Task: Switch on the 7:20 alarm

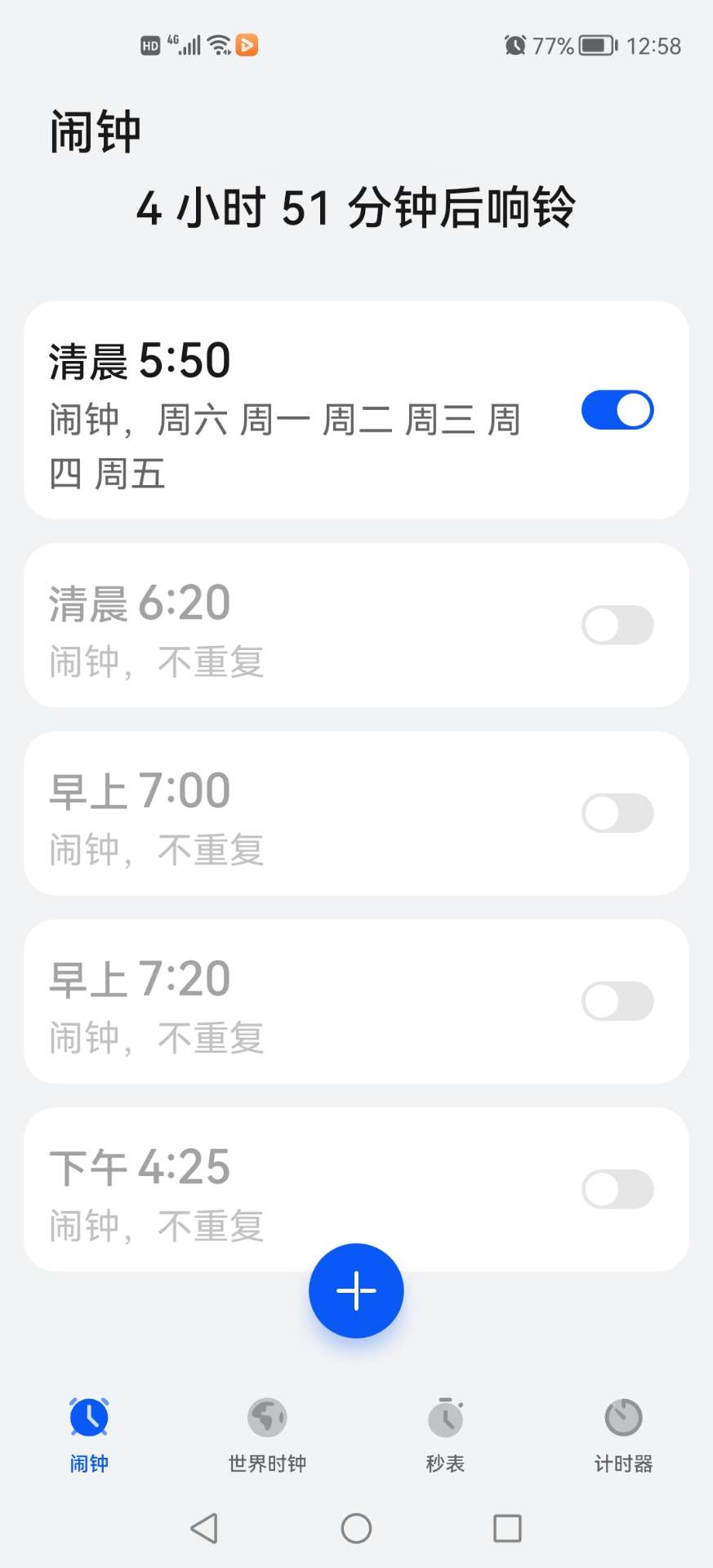Action: (617, 1001)
